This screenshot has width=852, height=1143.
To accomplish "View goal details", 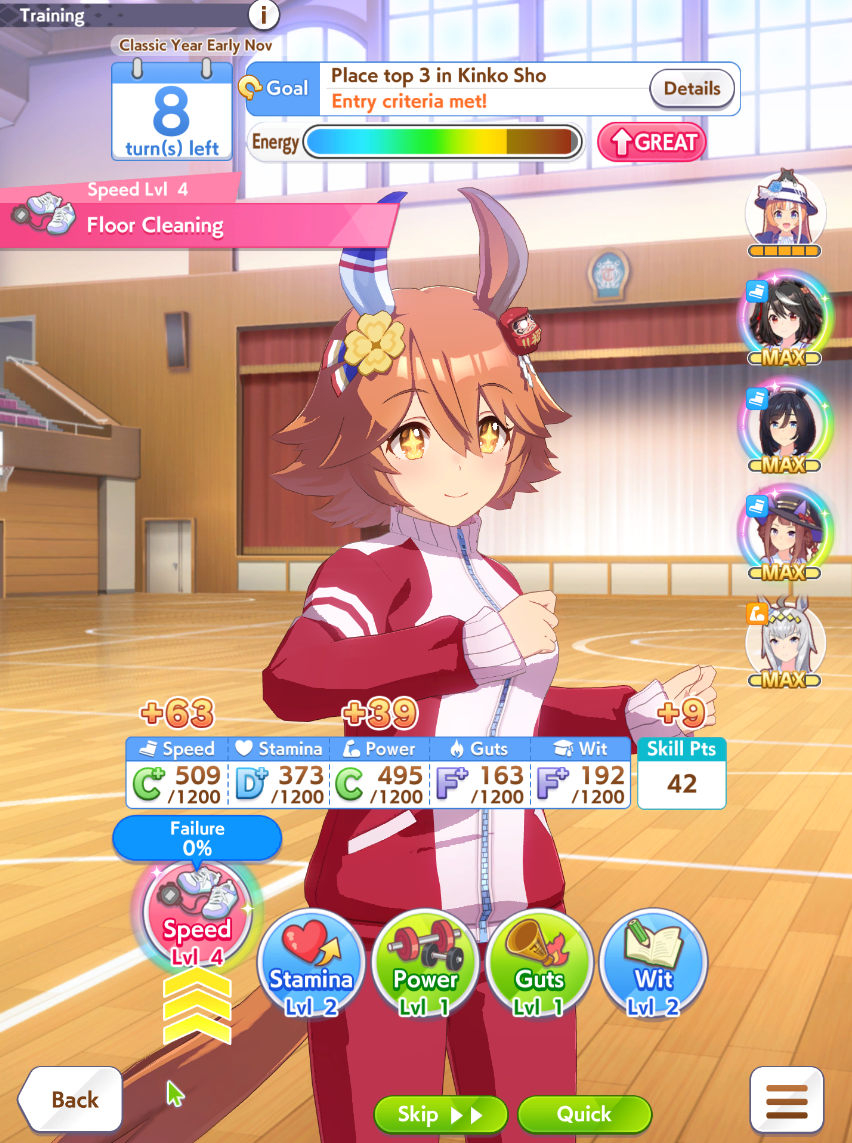I will [692, 89].
